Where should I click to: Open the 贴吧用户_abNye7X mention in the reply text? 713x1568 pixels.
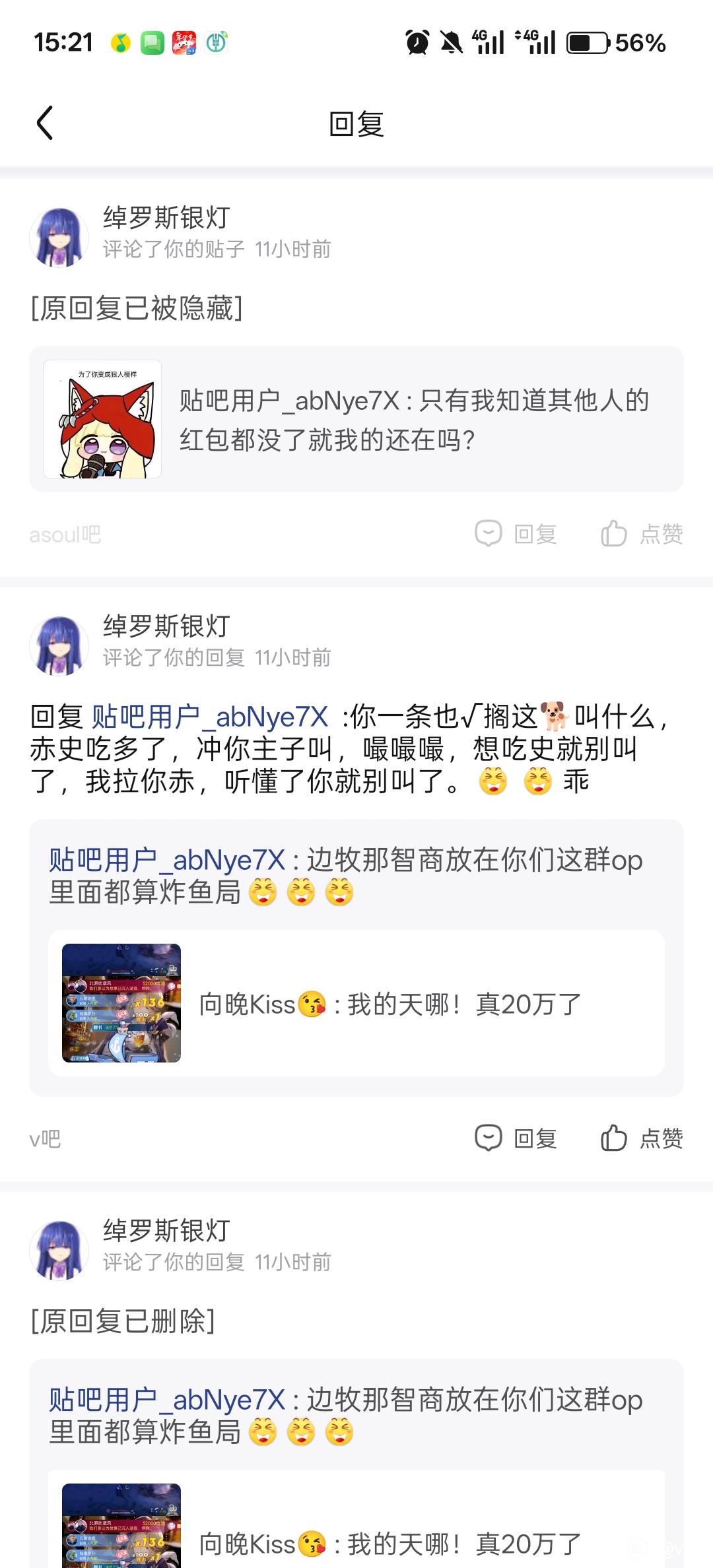pos(209,717)
